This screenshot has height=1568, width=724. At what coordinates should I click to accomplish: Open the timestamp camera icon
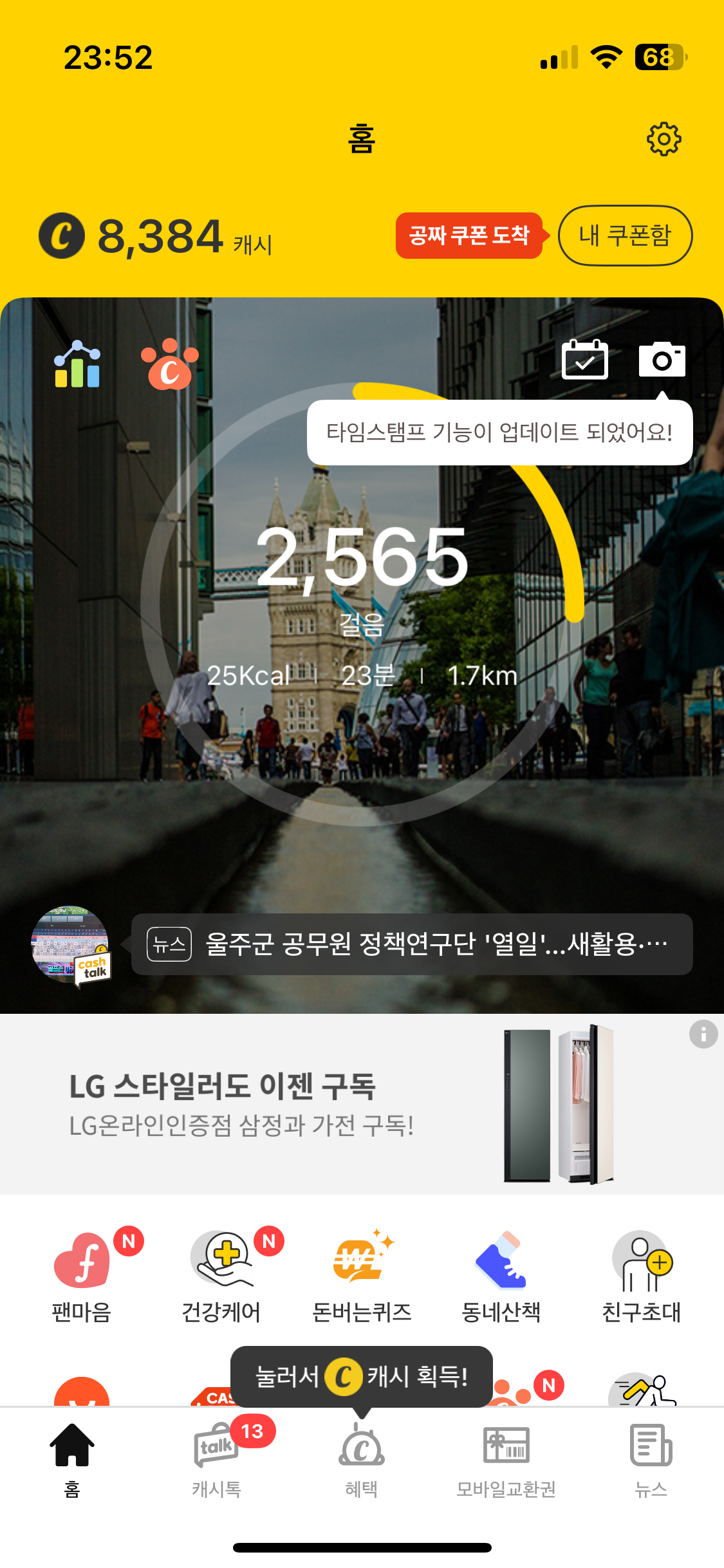coord(662,360)
